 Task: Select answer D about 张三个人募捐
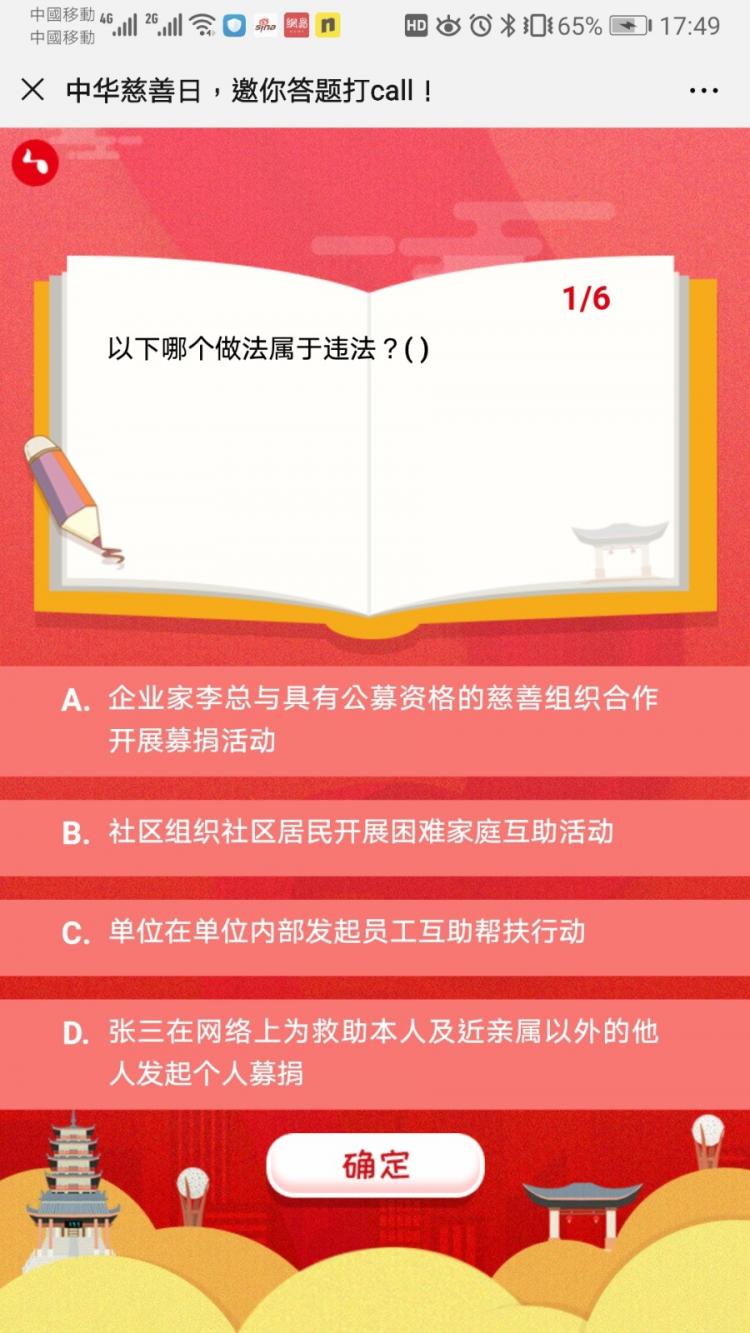click(375, 1053)
